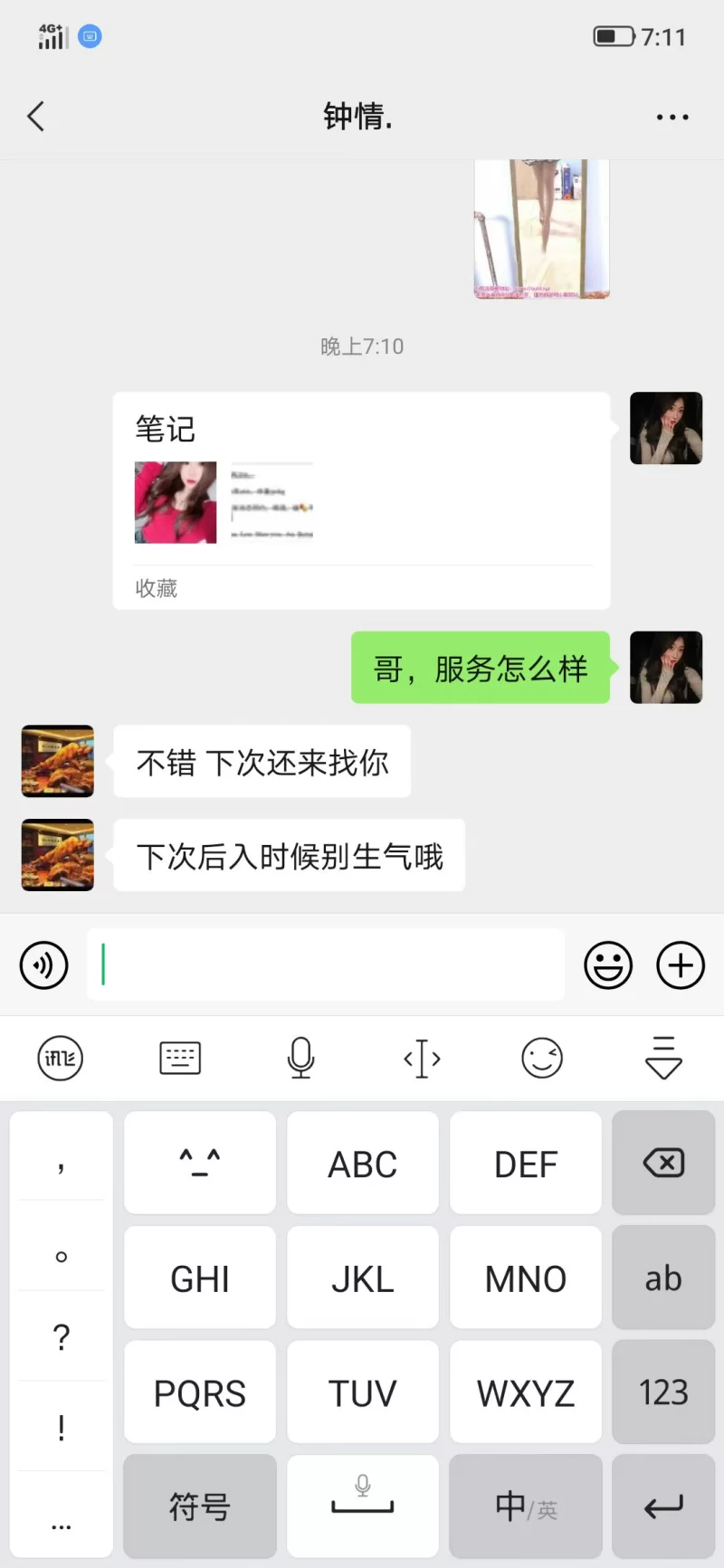This screenshot has width=724, height=1568.
Task: Open the keyboard toolbar emoticon face
Action: click(542, 1058)
